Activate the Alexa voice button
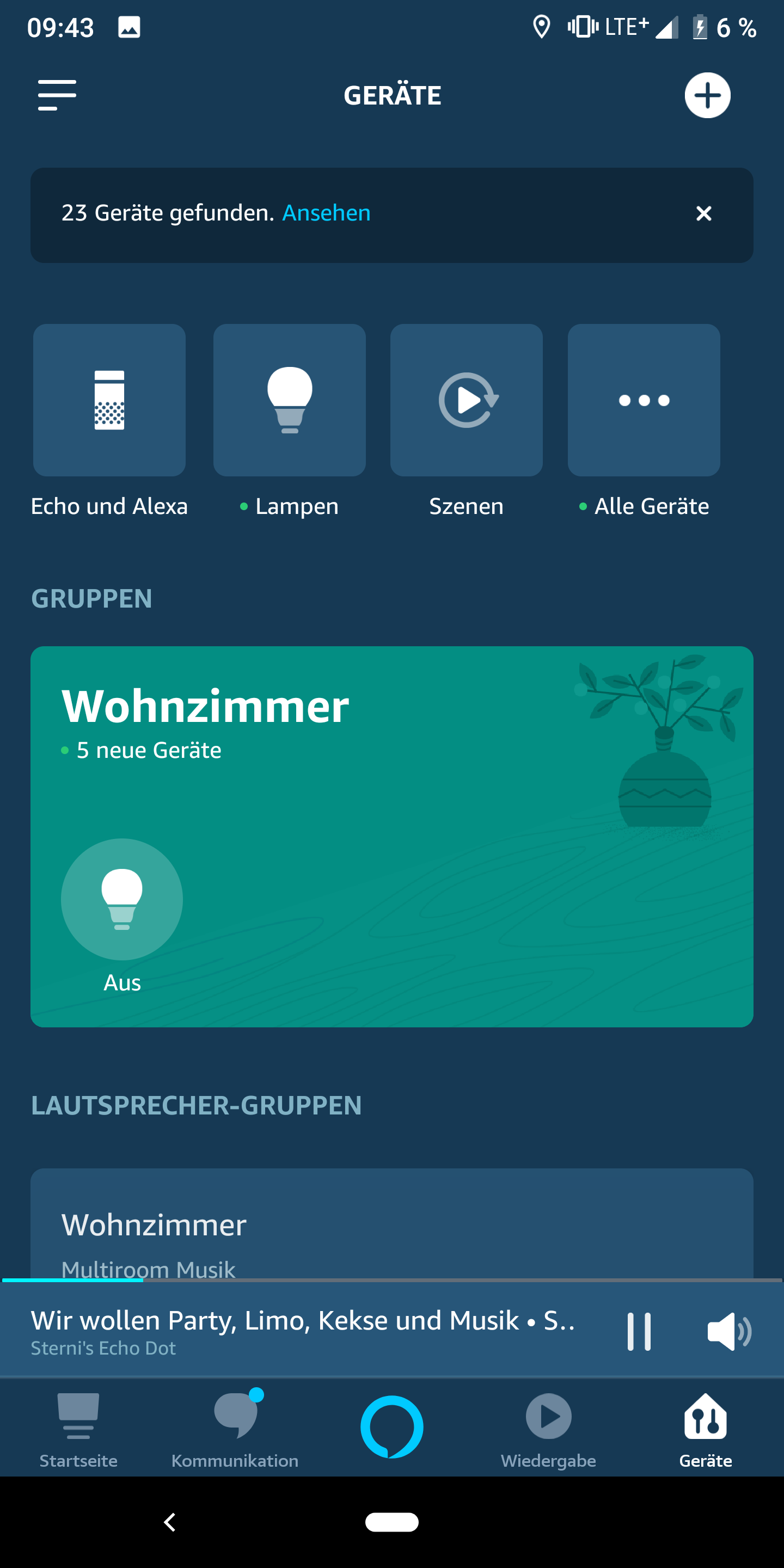This screenshot has width=784, height=1568. [x=392, y=1426]
